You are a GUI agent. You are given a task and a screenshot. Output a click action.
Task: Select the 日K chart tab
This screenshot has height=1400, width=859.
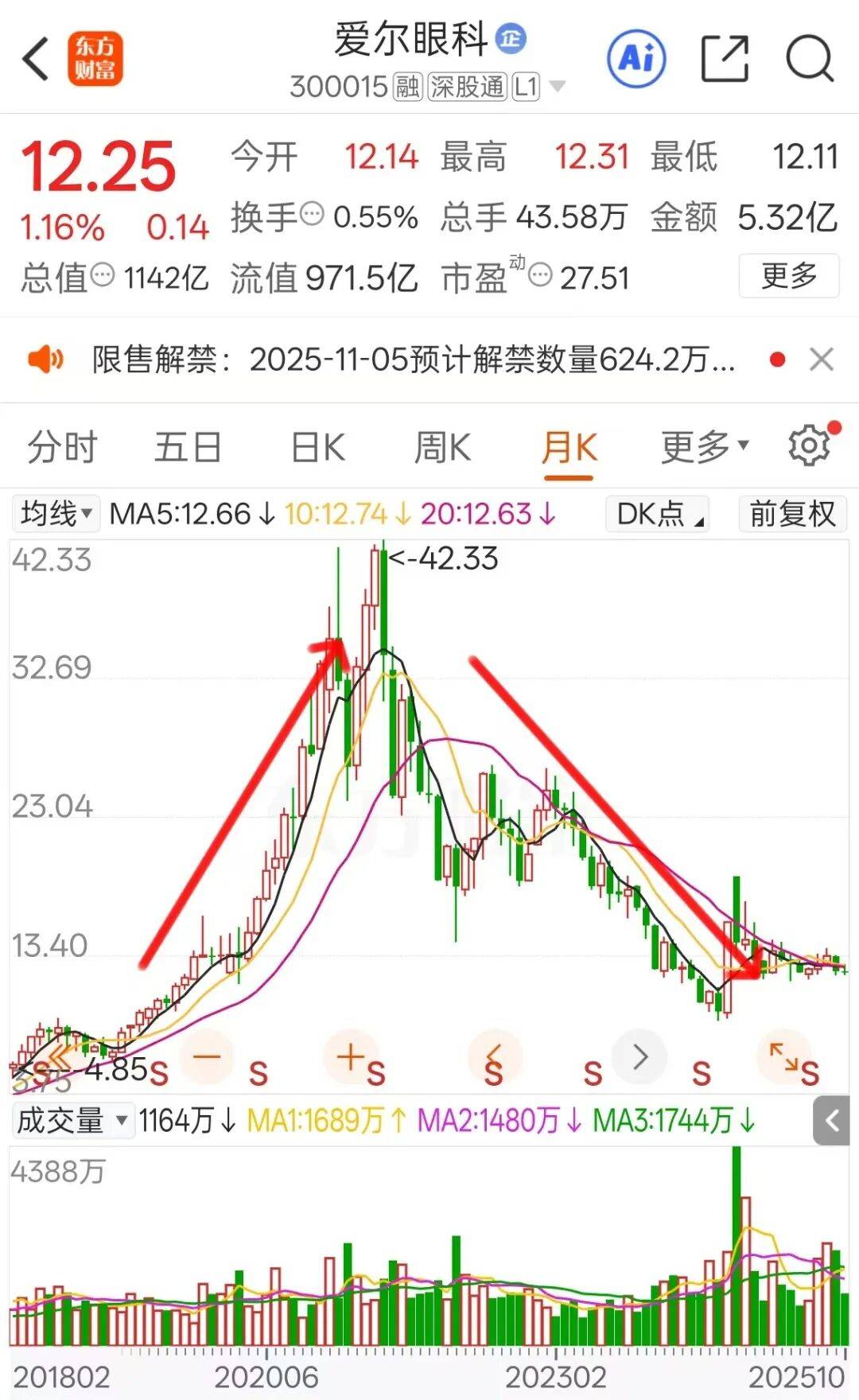[317, 447]
